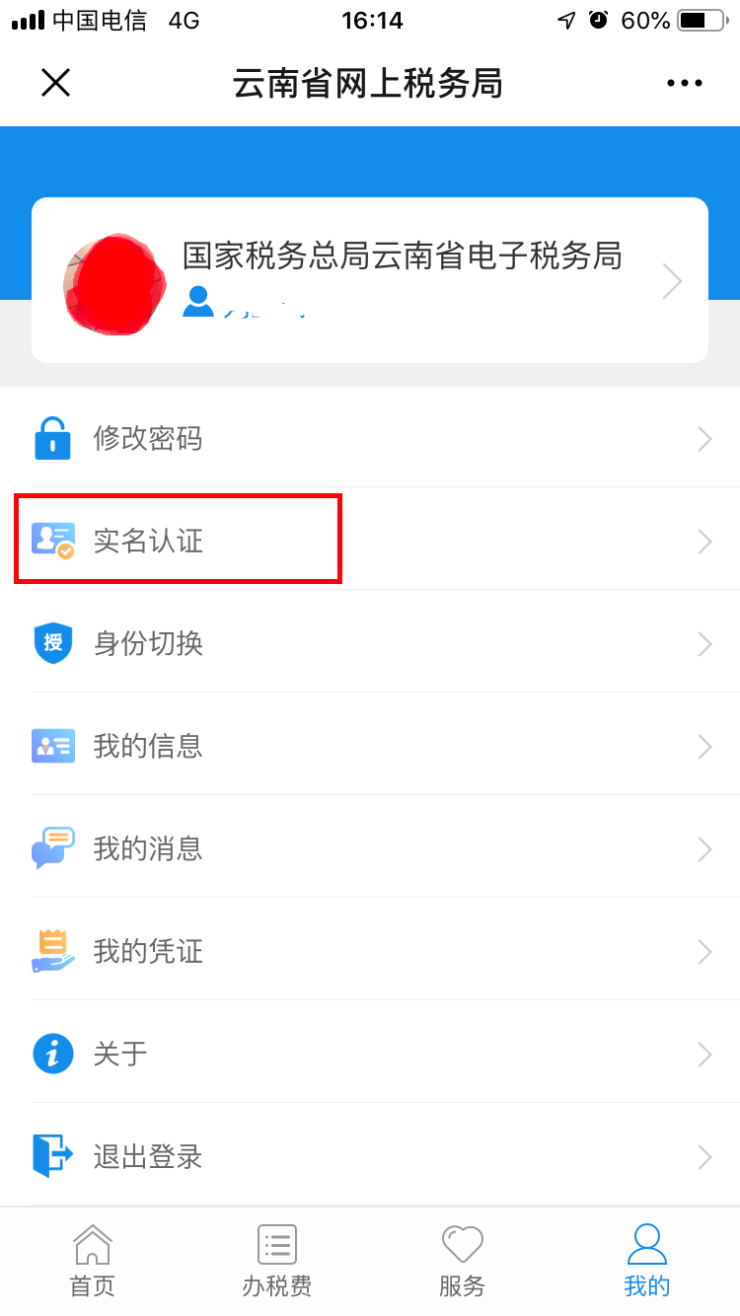Screen dimensions: 740x1316
Task: Switch to the 服务 tab
Action: click(462, 1262)
